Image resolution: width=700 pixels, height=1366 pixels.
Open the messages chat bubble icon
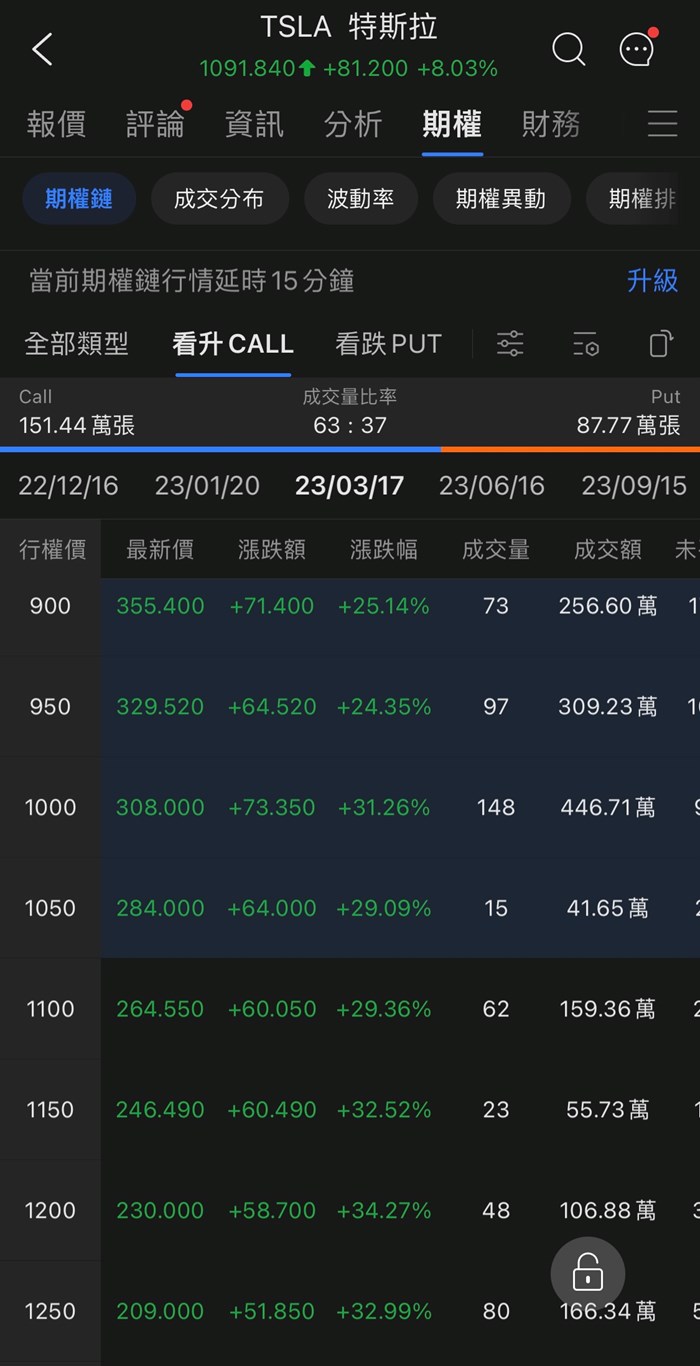(637, 48)
